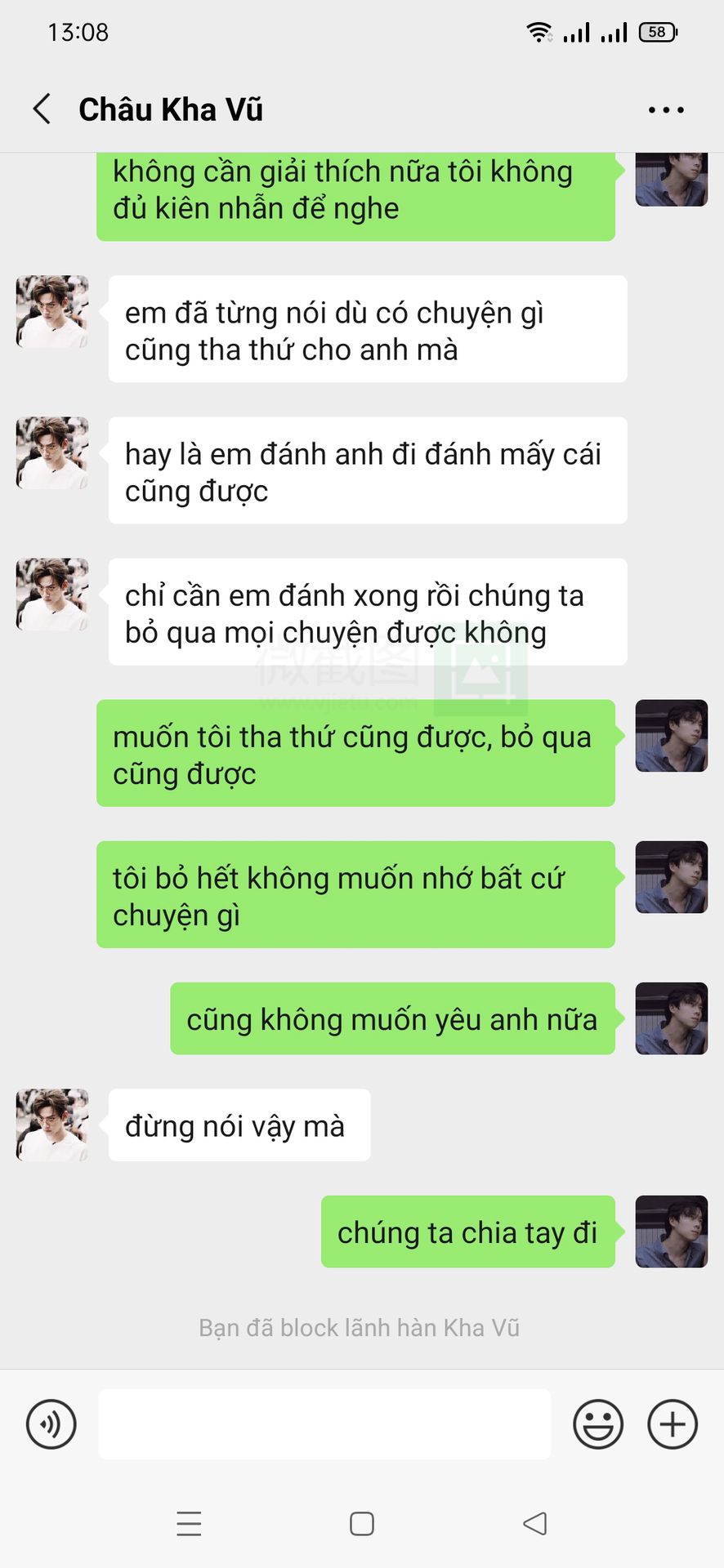Open recent apps from navigation bar

pos(189,1524)
